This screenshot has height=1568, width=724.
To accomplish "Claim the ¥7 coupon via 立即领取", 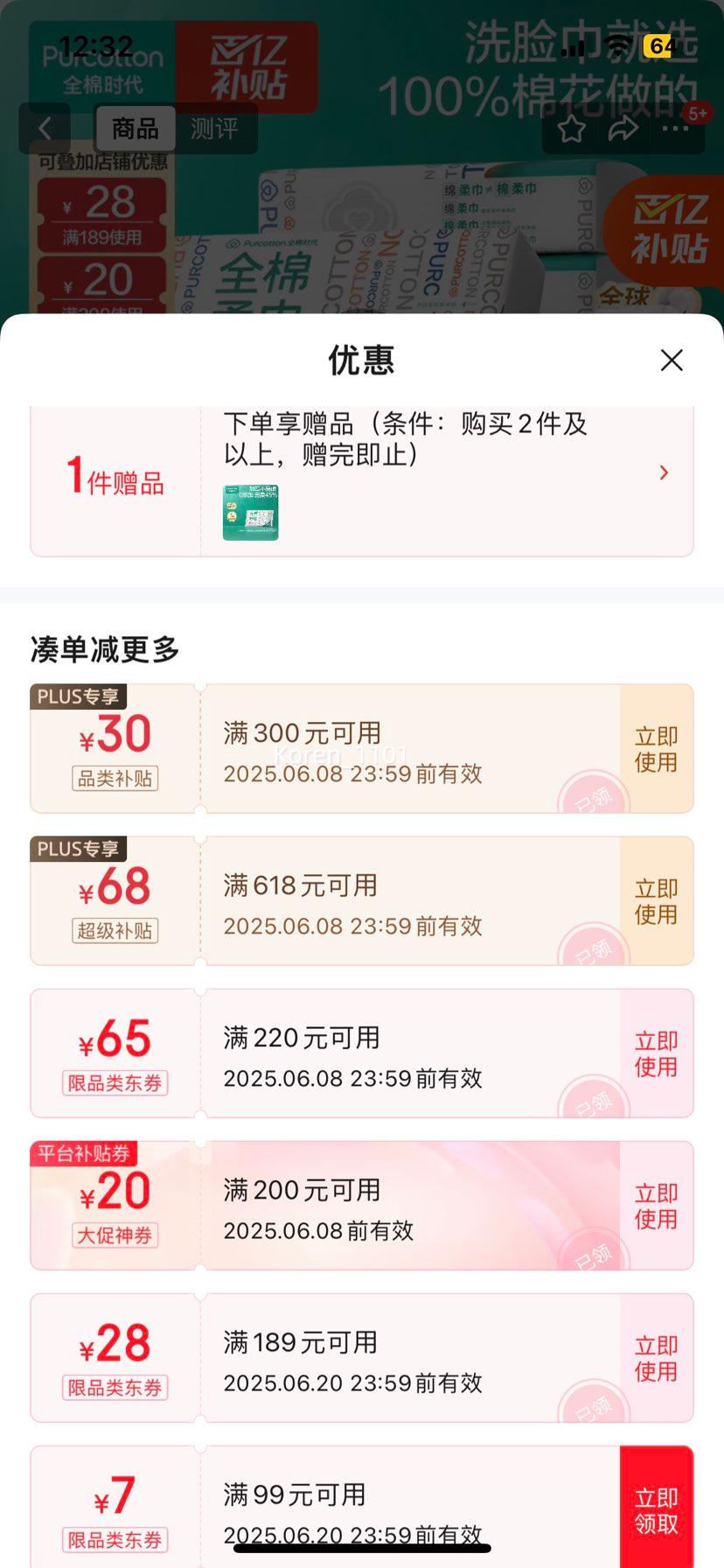I will pyautogui.click(x=656, y=1510).
